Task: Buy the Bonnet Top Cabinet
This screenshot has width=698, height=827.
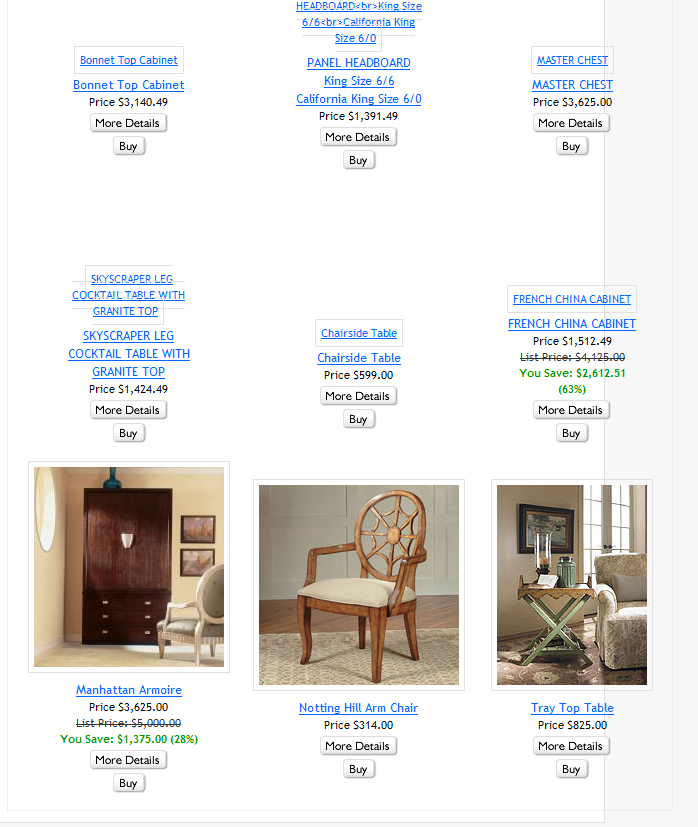Action: (128, 146)
